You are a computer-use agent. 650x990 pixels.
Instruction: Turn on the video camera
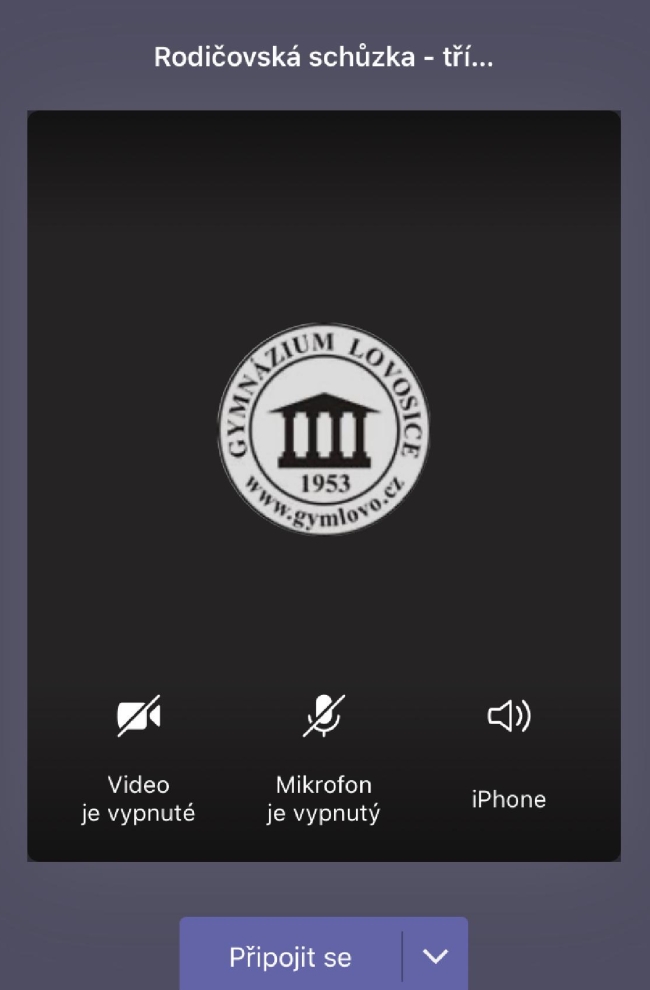[x=138, y=717]
